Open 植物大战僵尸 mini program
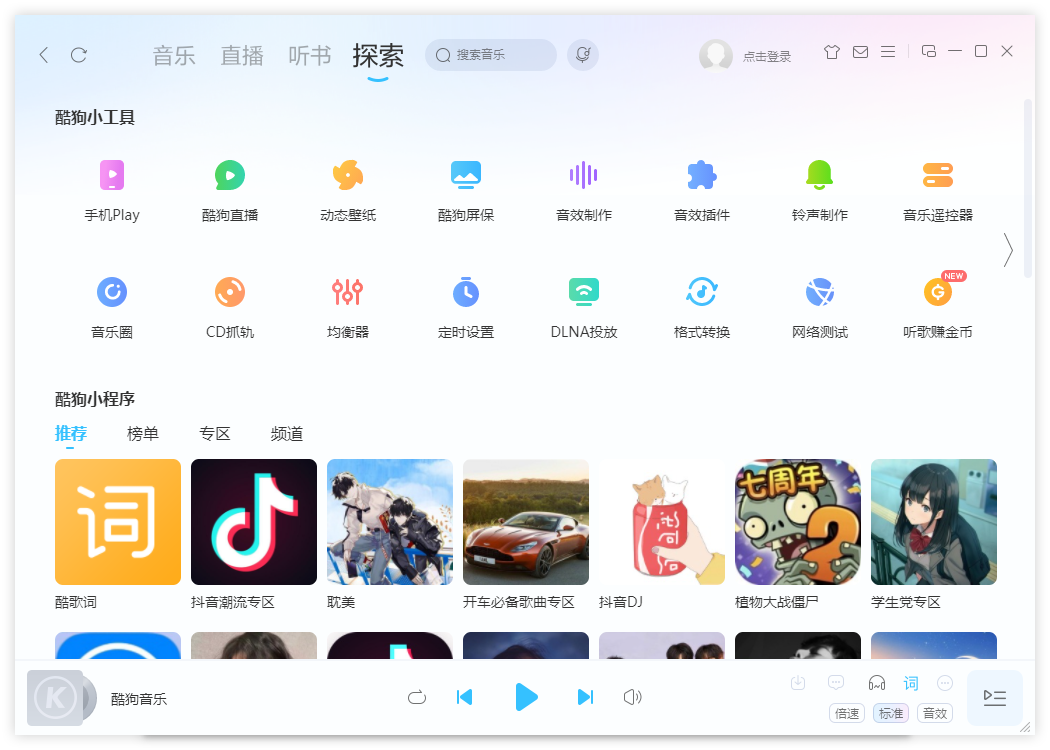This screenshot has width=1050, height=750. click(798, 522)
